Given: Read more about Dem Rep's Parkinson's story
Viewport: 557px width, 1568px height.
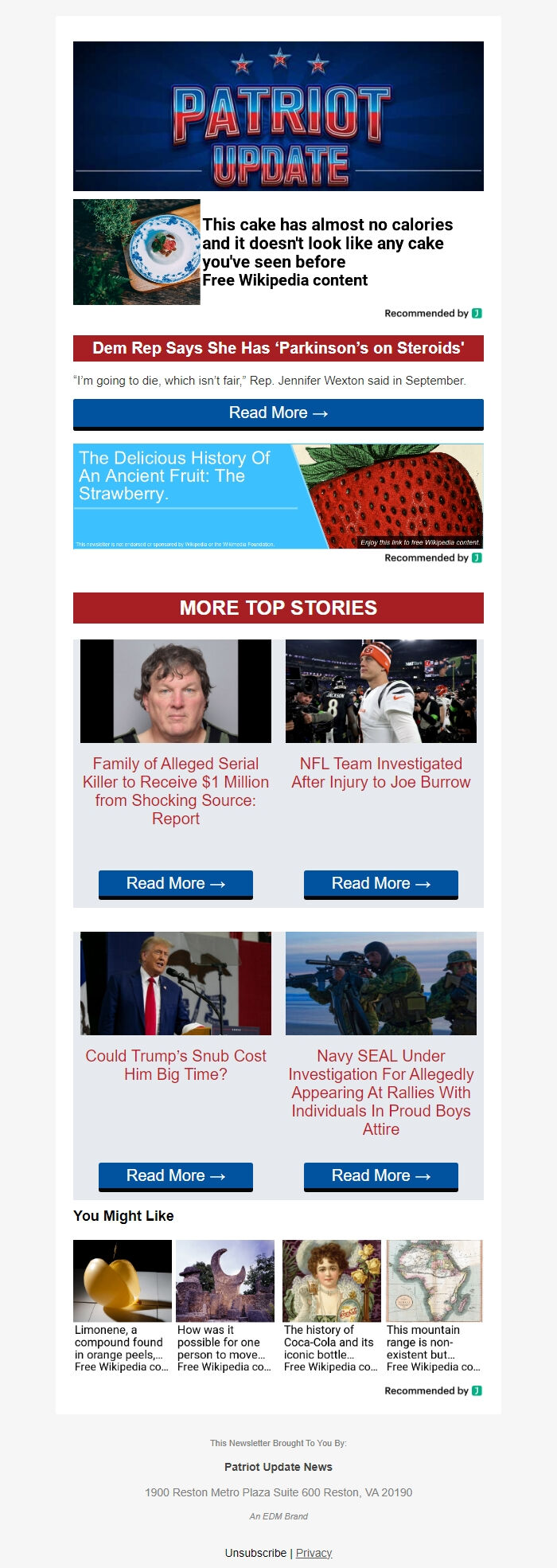Looking at the screenshot, I should (x=278, y=413).
